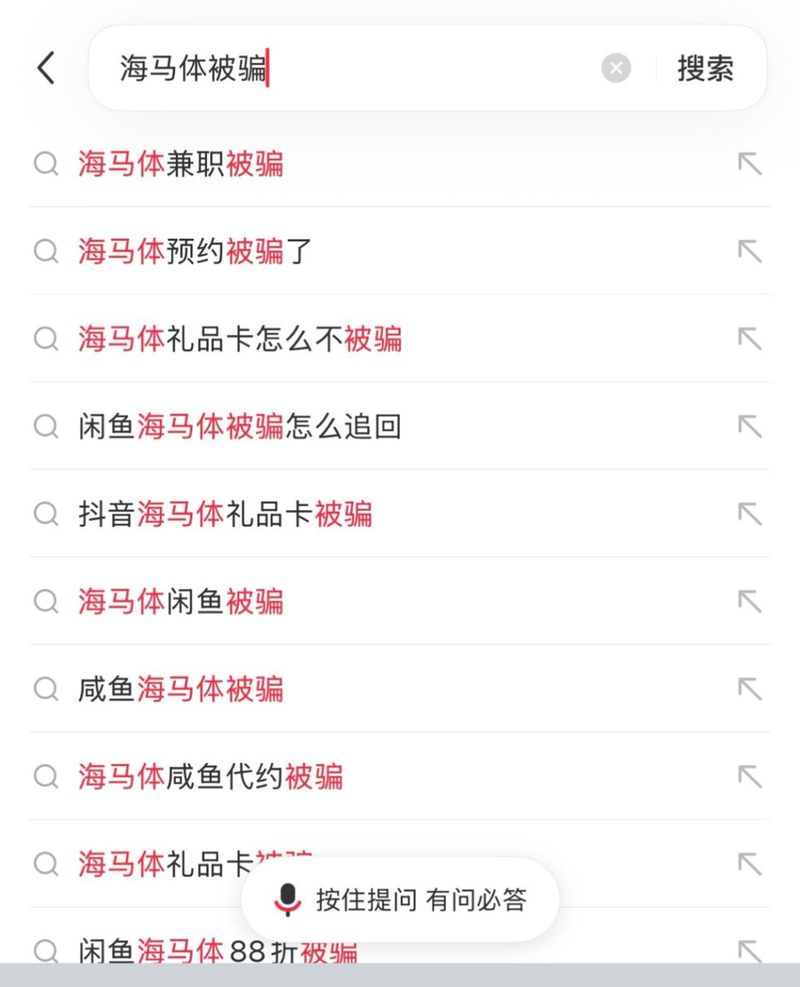
Task: Tap the fill arrow next to 海马体闲鱼被骗
Action: click(750, 601)
